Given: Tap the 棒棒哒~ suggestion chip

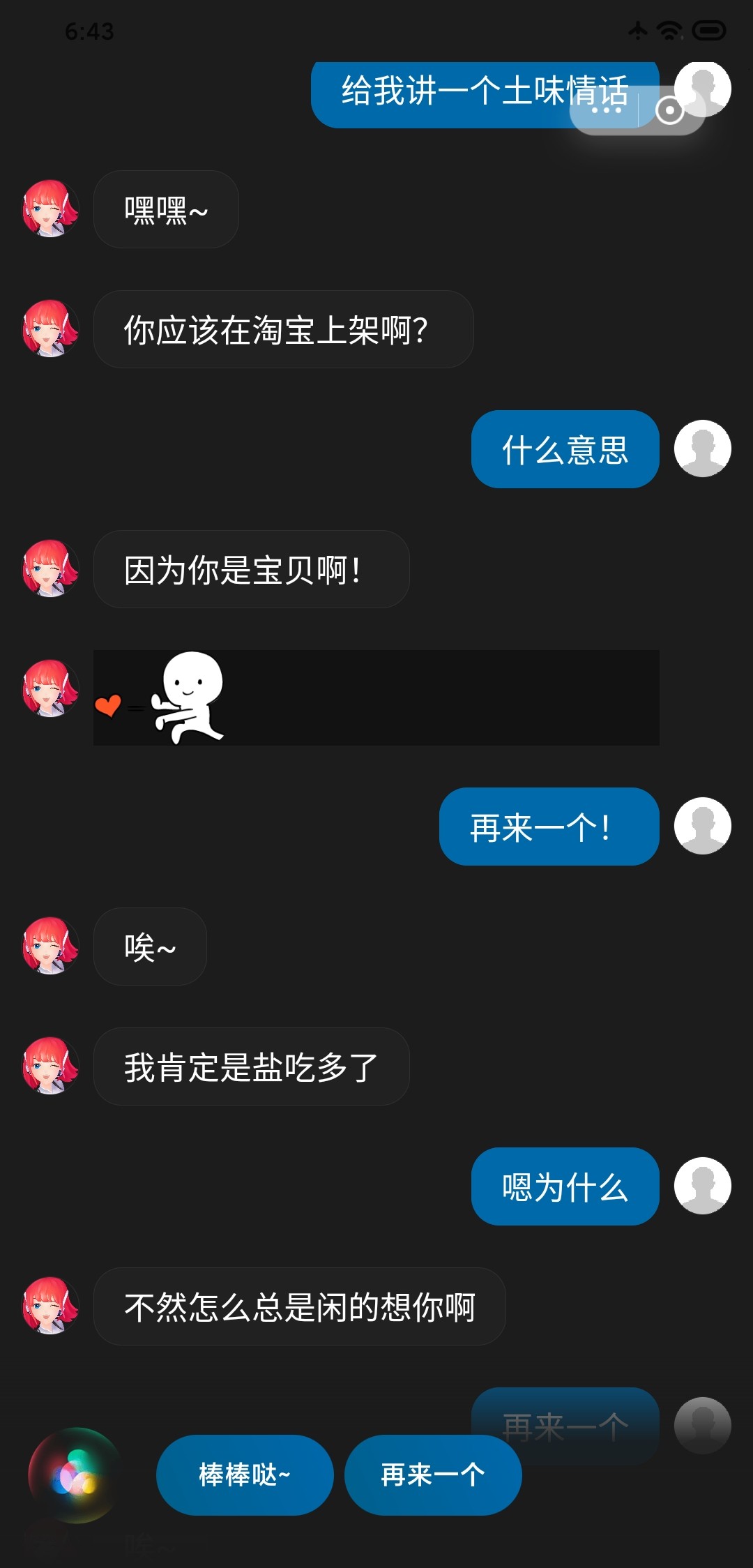Looking at the screenshot, I should tap(245, 1475).
